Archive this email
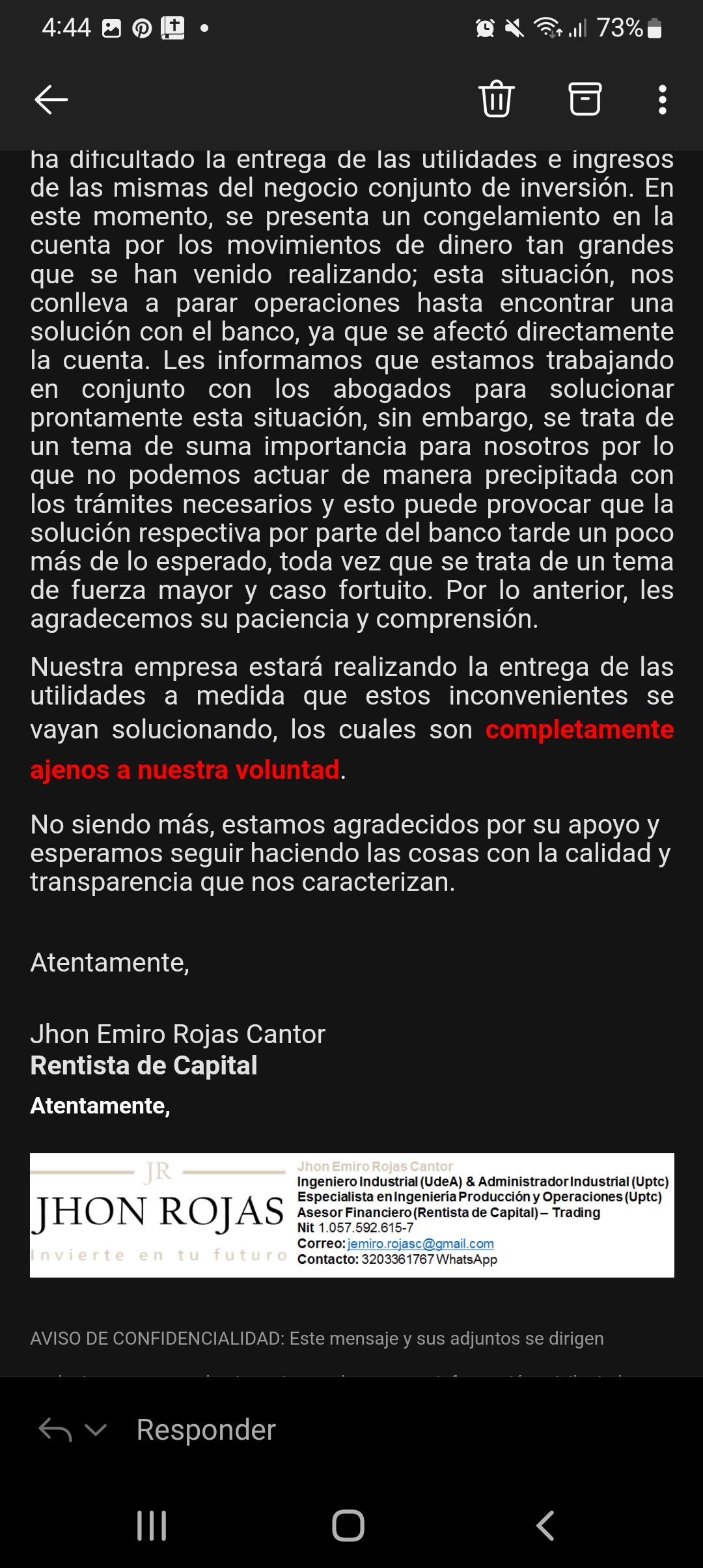Image resolution: width=703 pixels, height=1568 pixels. [585, 99]
